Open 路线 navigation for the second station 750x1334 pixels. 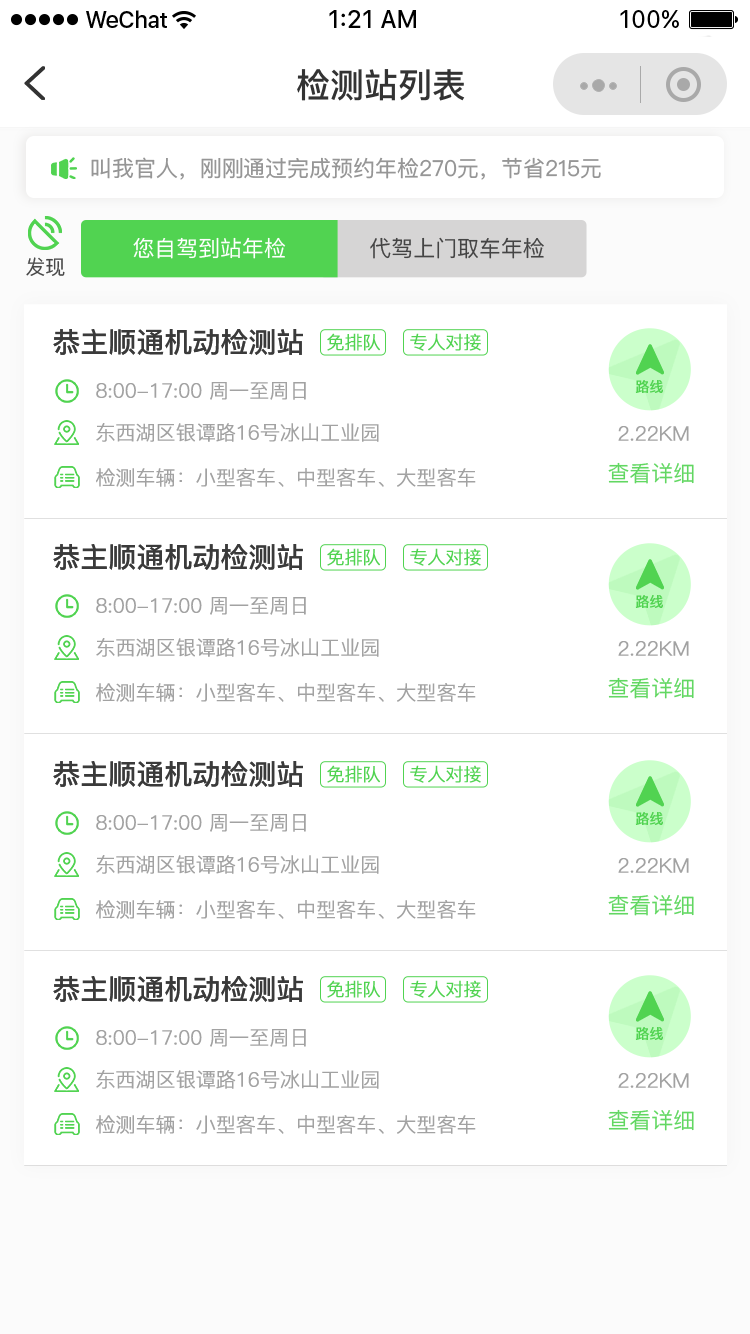650,585
